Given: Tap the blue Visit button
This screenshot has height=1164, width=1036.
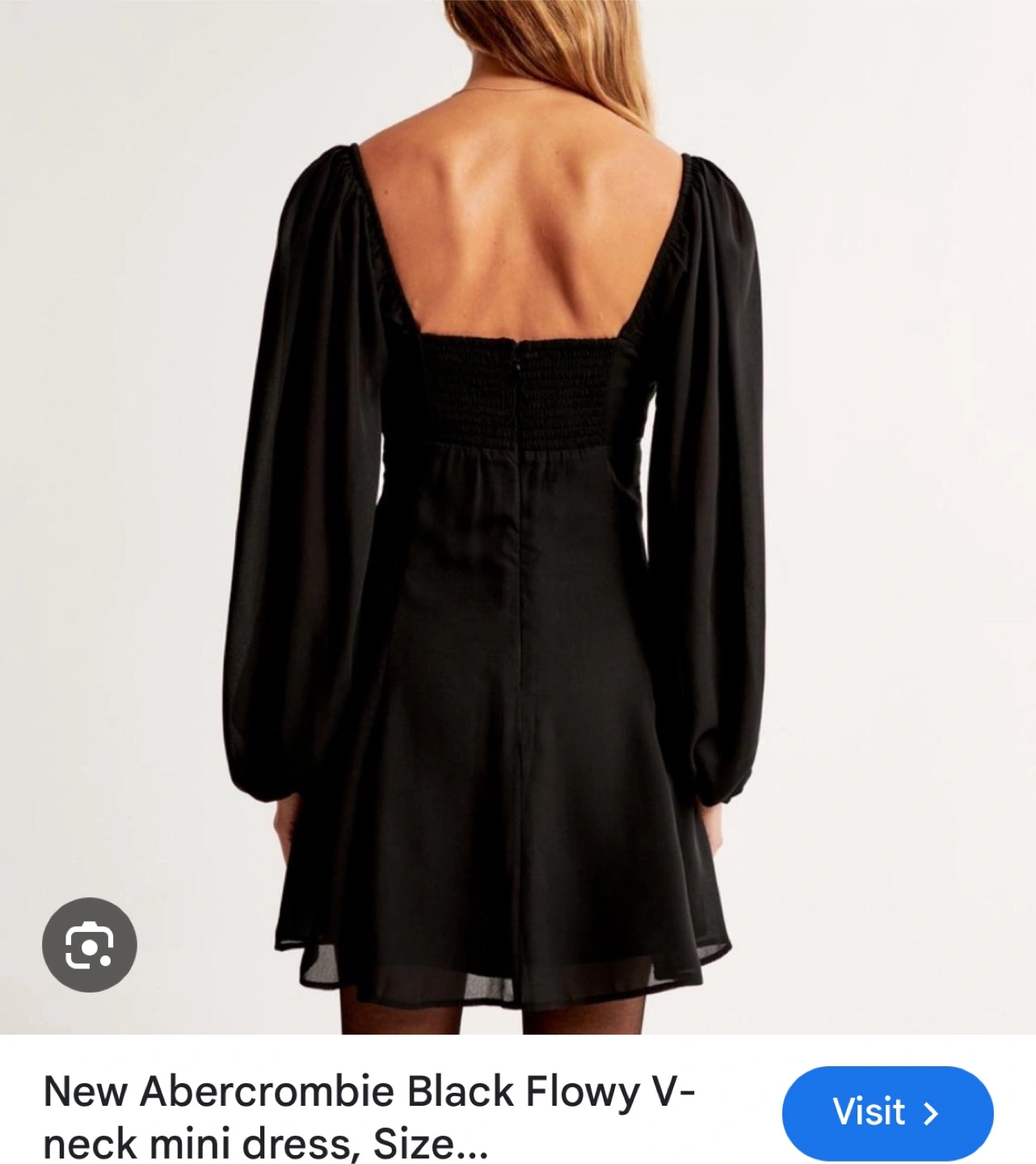Looking at the screenshot, I should click(886, 1113).
